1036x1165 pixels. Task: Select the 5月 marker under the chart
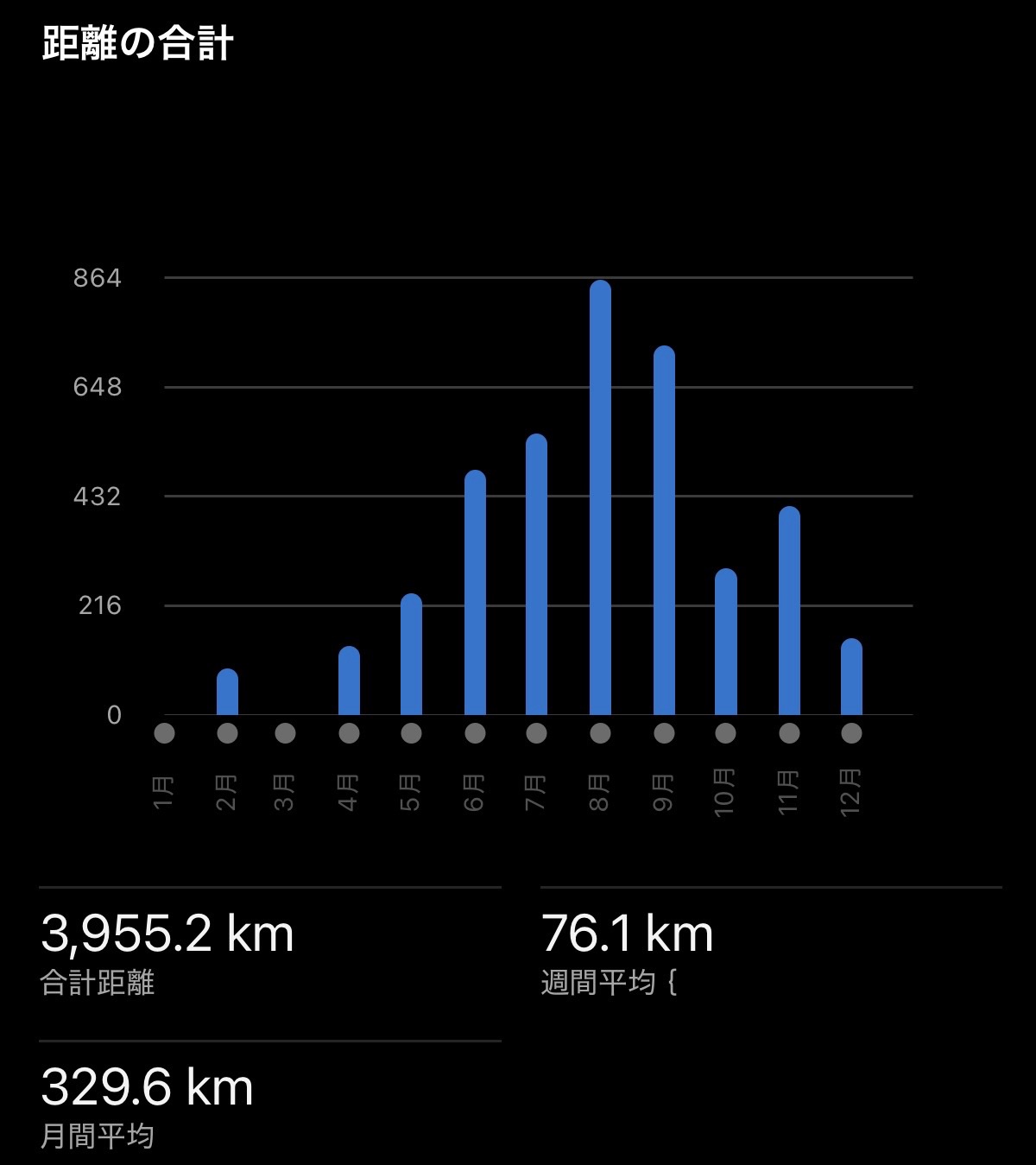pos(411,733)
